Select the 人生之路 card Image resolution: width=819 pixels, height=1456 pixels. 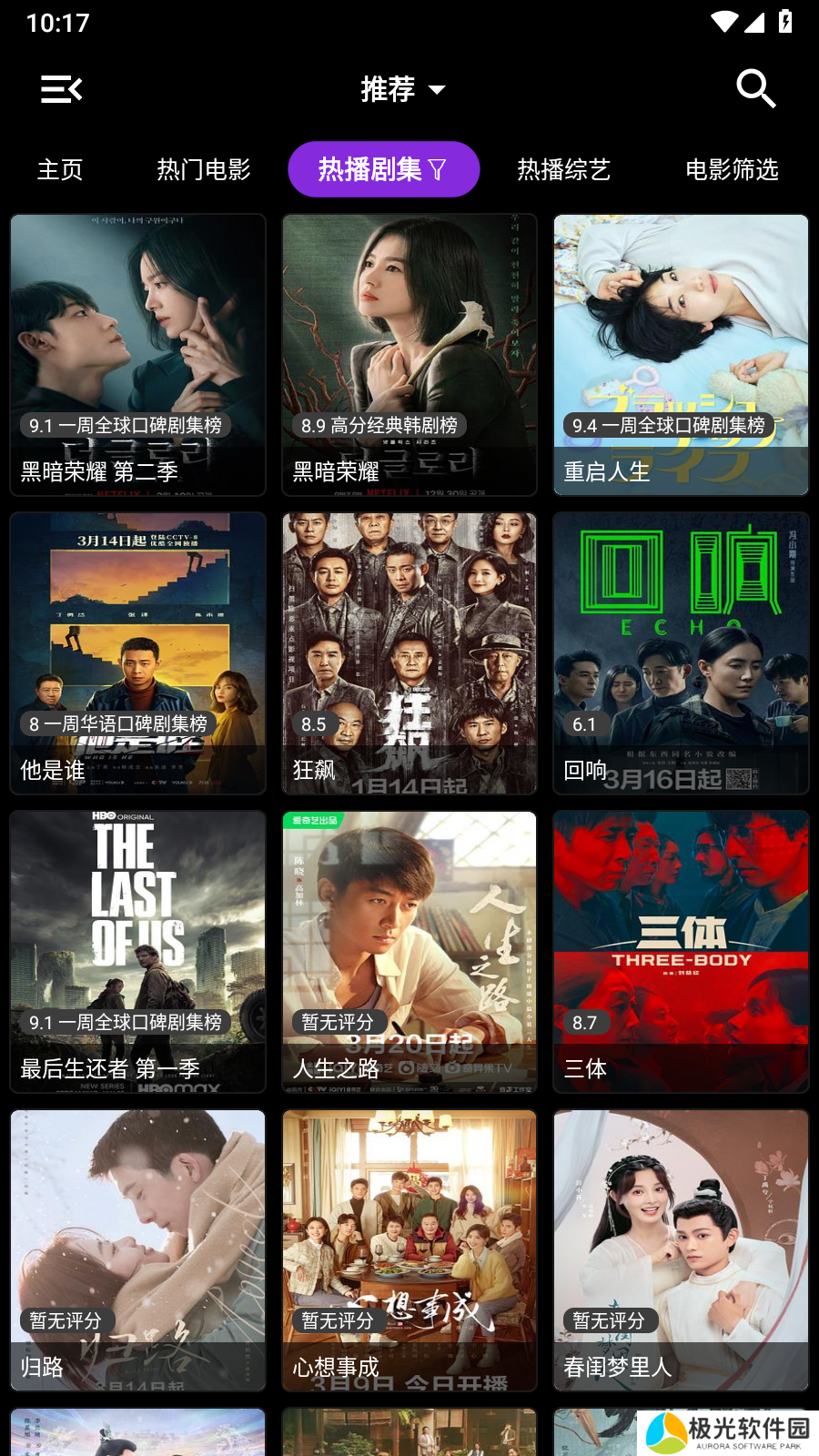click(409, 952)
